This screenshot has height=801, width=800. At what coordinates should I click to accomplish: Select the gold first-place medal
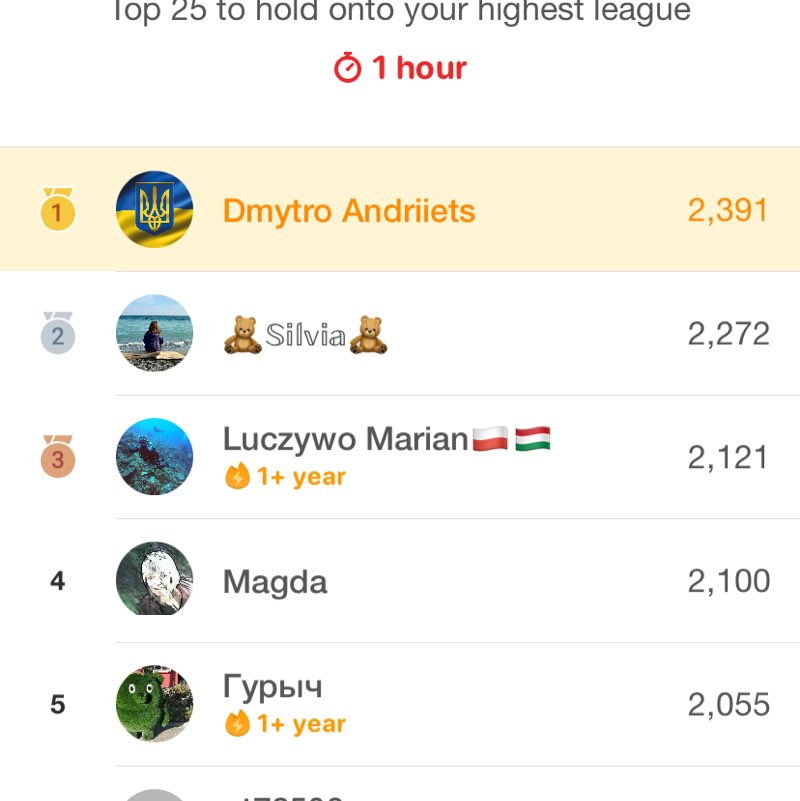pos(57,211)
